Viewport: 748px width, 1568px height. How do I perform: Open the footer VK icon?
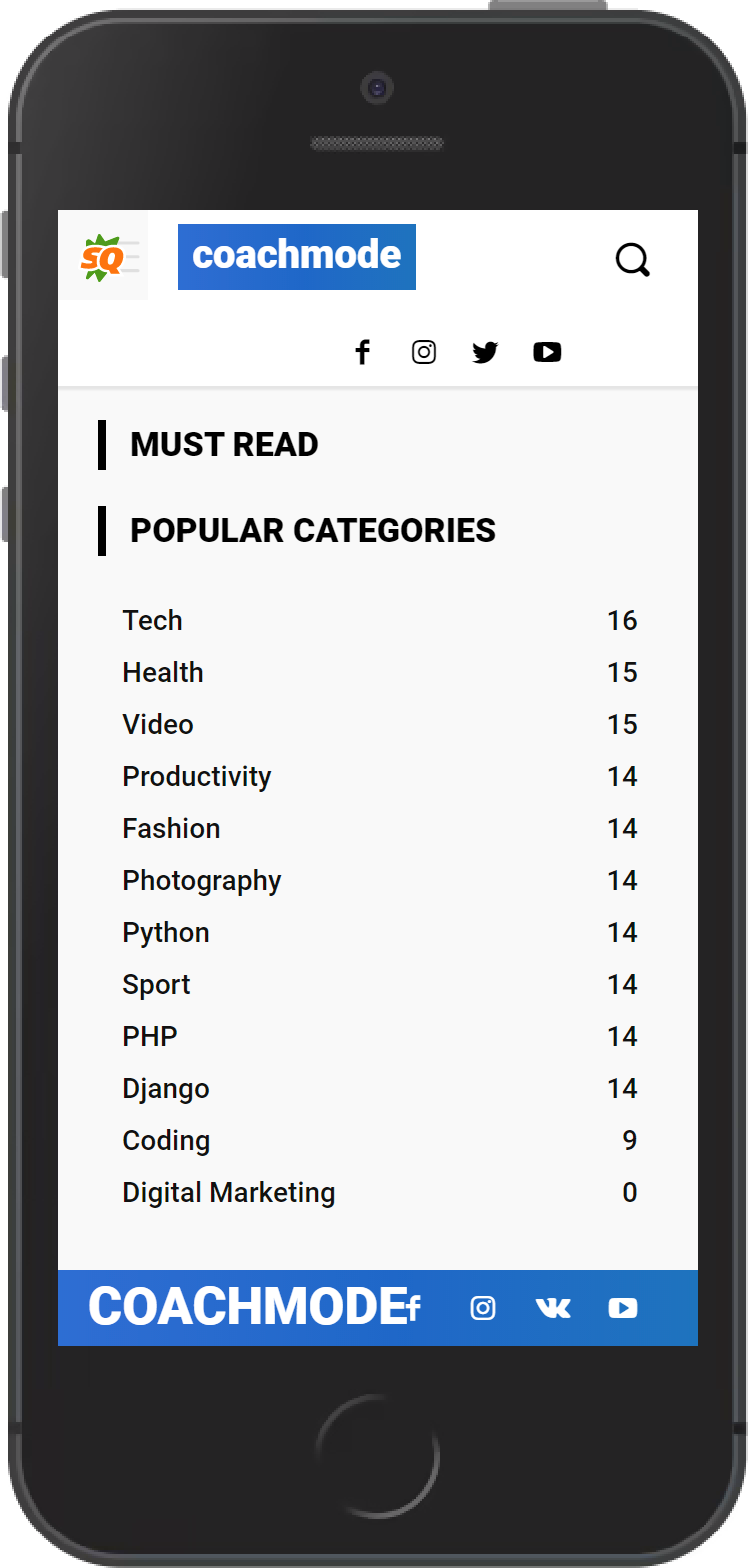[553, 1308]
